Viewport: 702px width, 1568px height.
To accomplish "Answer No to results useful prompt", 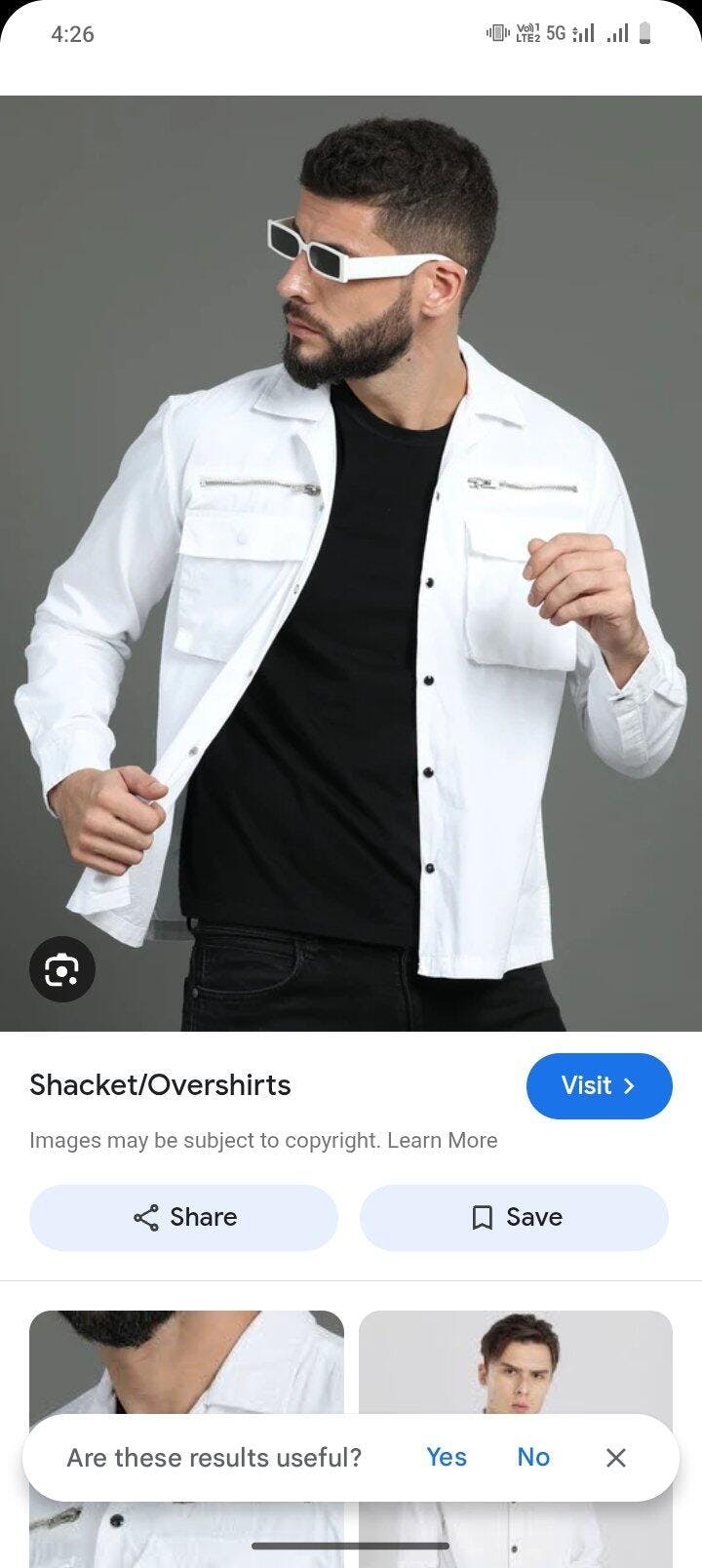I will point(533,1457).
